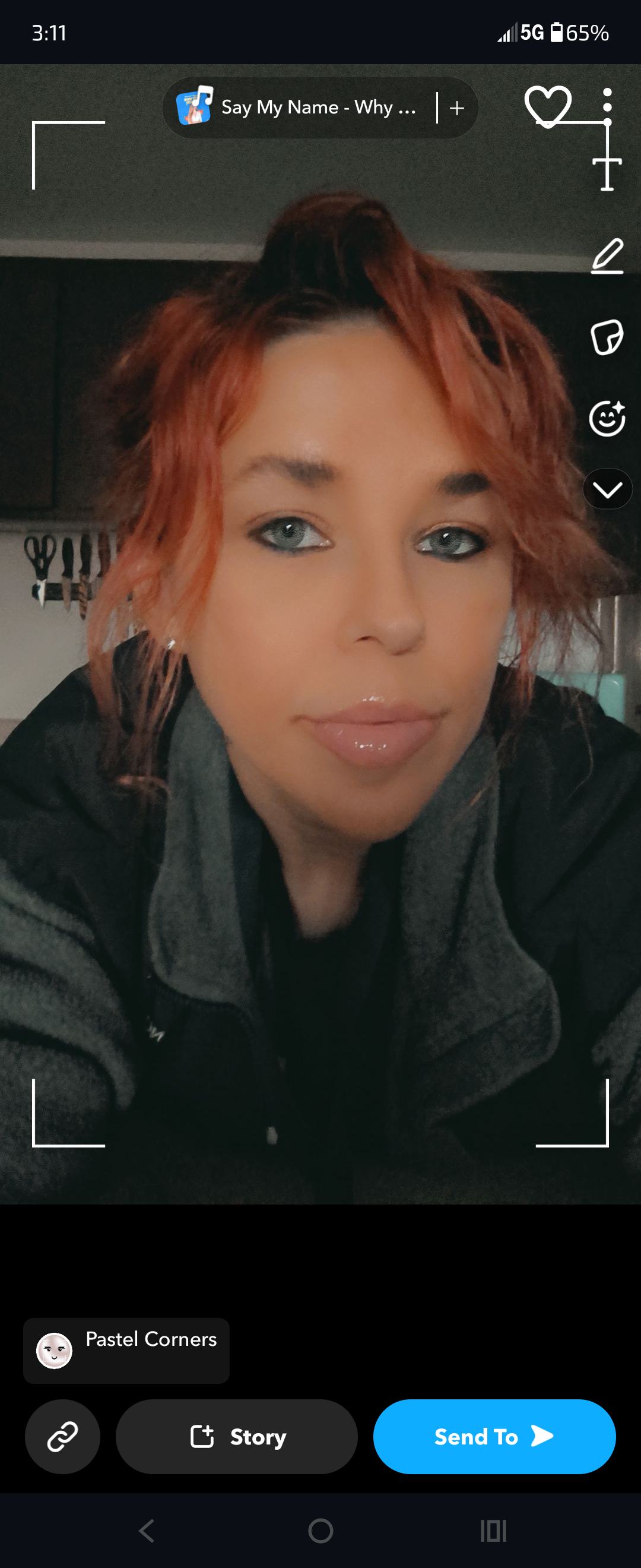Viewport: 641px width, 1568px height.
Task: Favorite this snap with the heart icon
Action: tap(547, 106)
